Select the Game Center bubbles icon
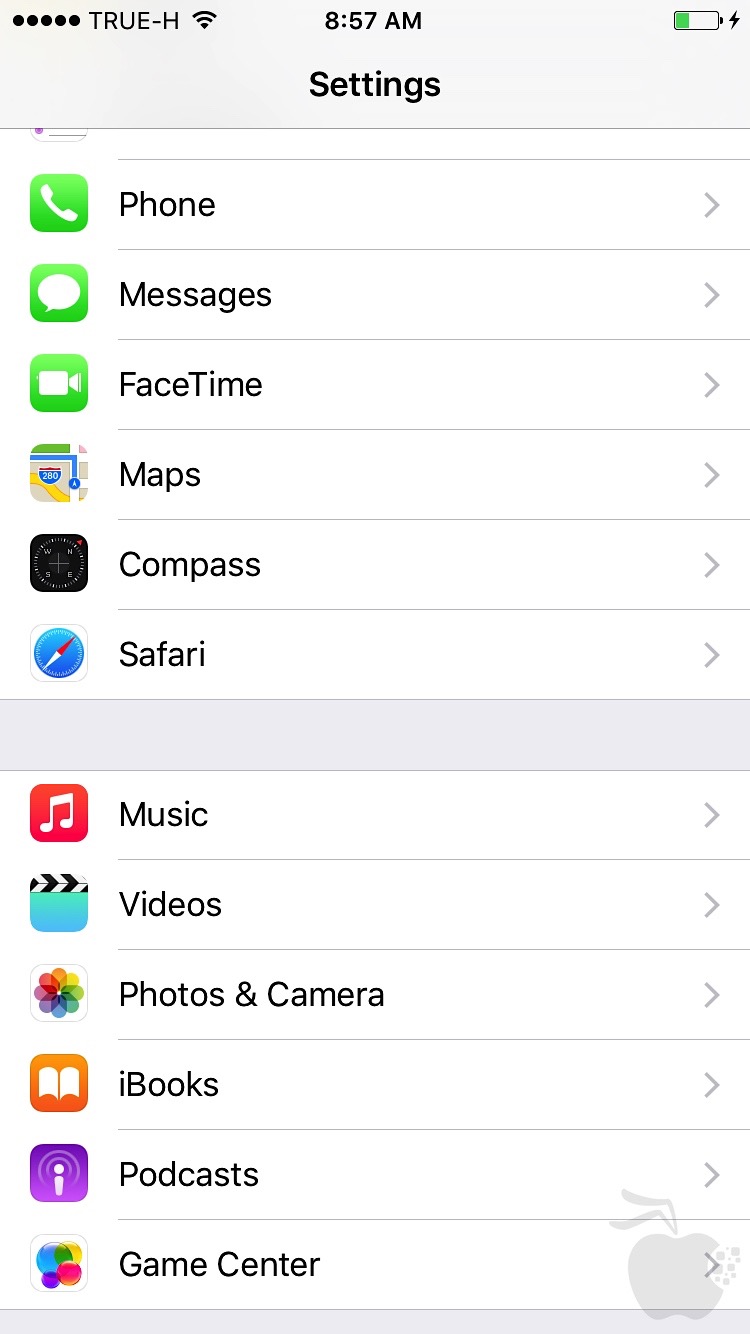This screenshot has width=750, height=1334. 58,1263
